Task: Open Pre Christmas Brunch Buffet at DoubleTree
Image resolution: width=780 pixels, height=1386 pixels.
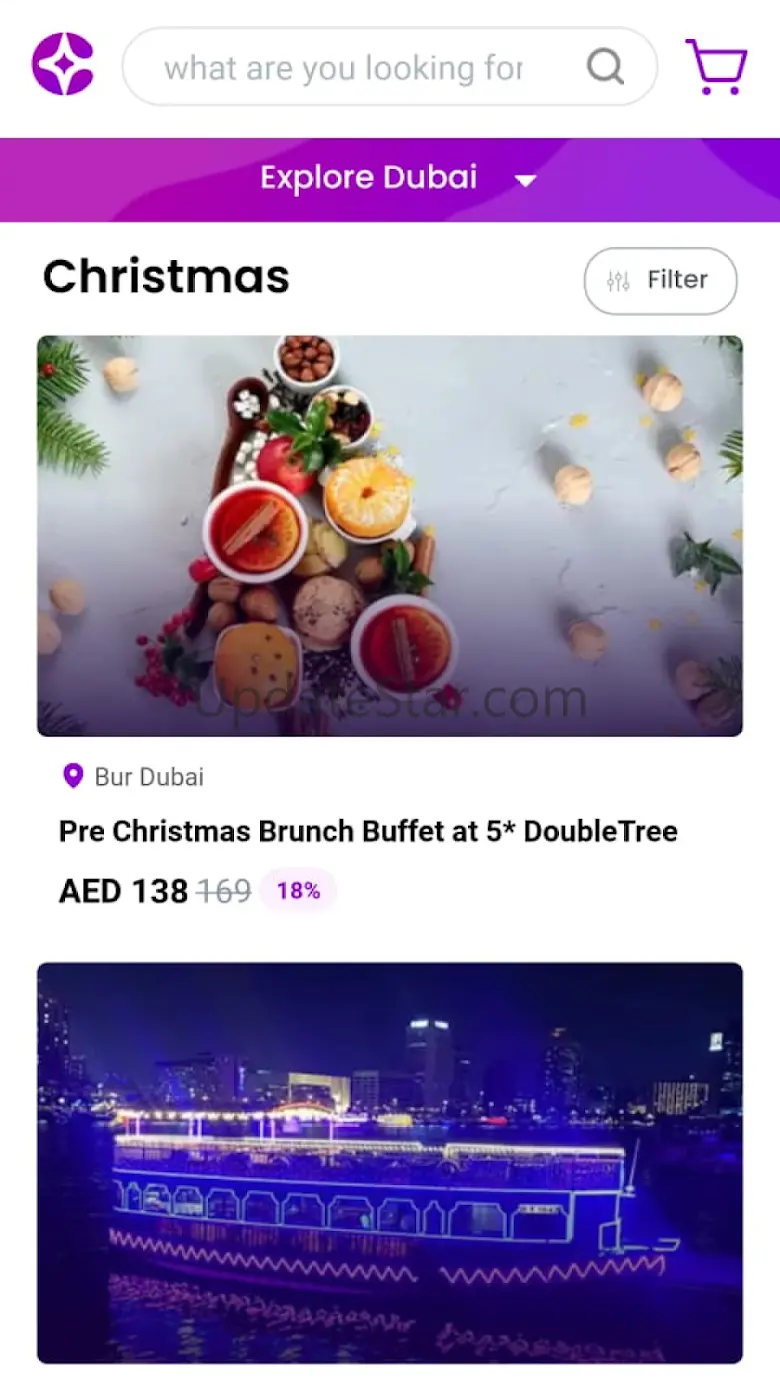Action: [368, 831]
